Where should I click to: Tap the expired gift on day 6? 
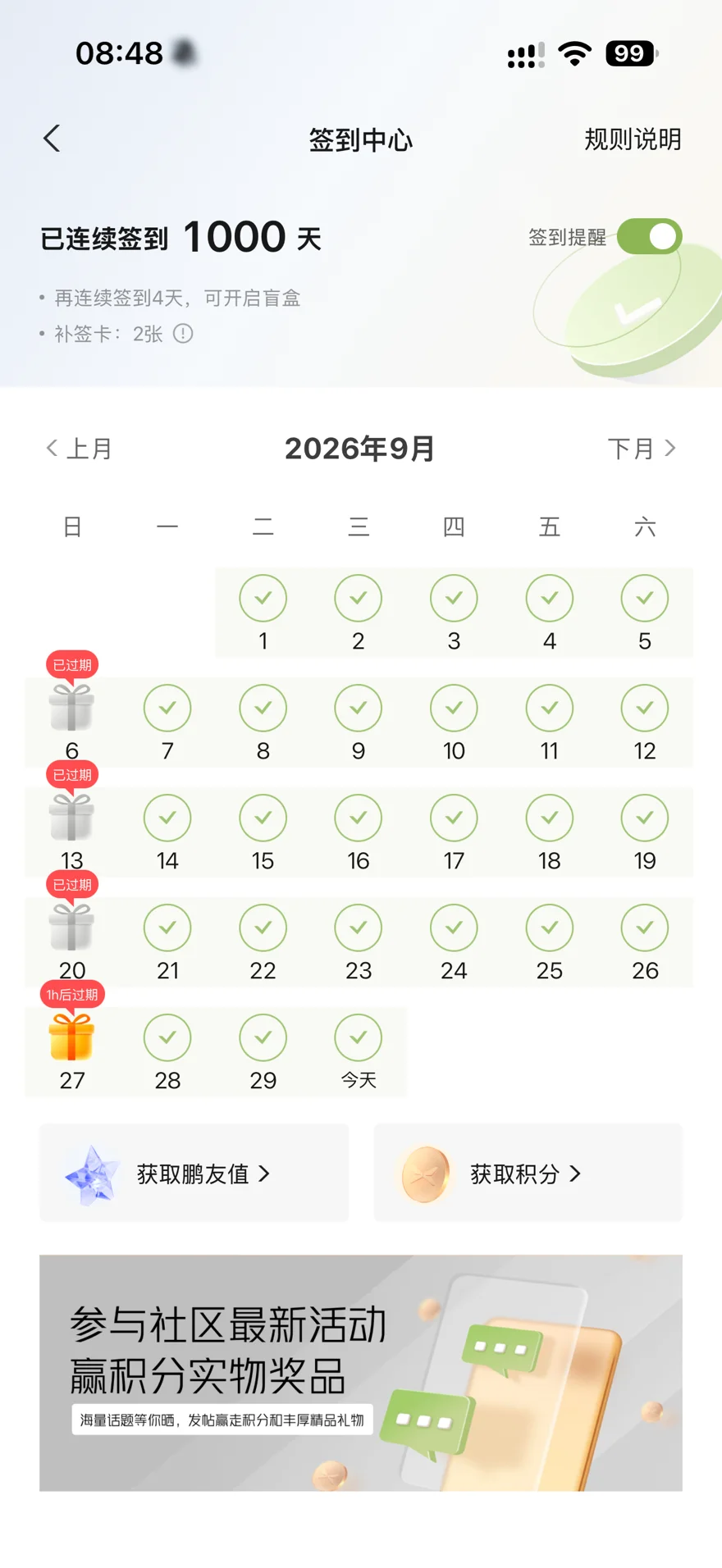click(x=72, y=707)
